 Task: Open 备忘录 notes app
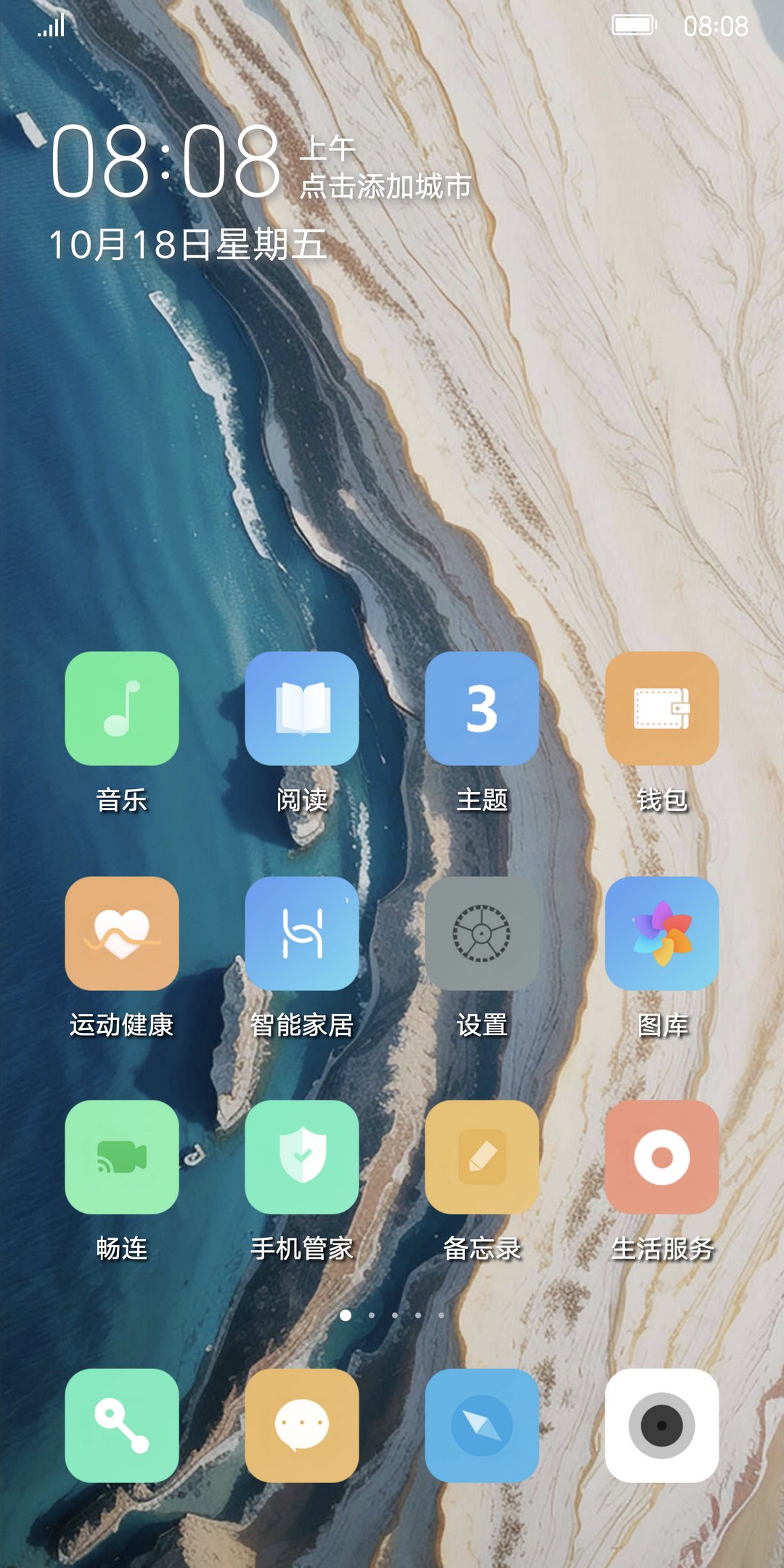tap(482, 1157)
